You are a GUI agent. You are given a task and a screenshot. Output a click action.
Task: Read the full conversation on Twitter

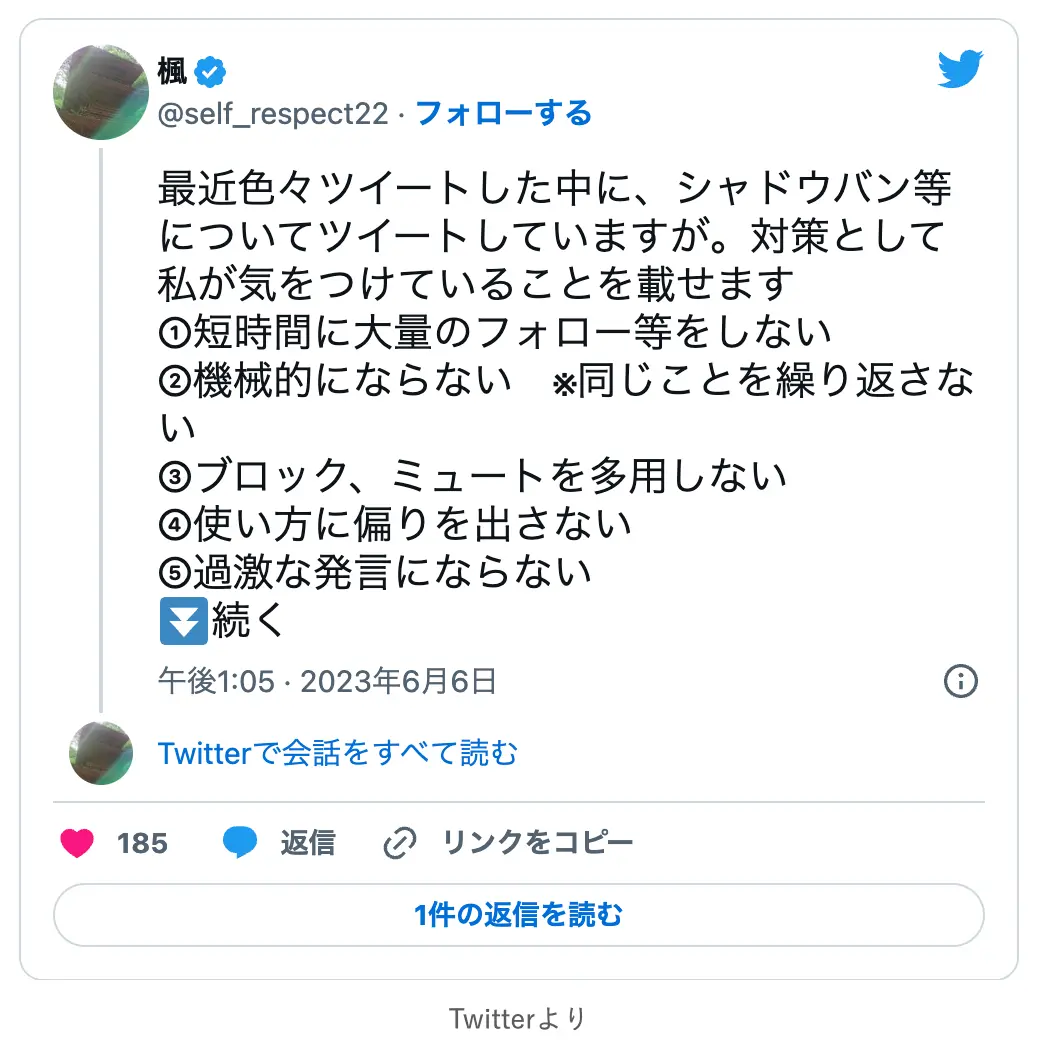click(337, 753)
